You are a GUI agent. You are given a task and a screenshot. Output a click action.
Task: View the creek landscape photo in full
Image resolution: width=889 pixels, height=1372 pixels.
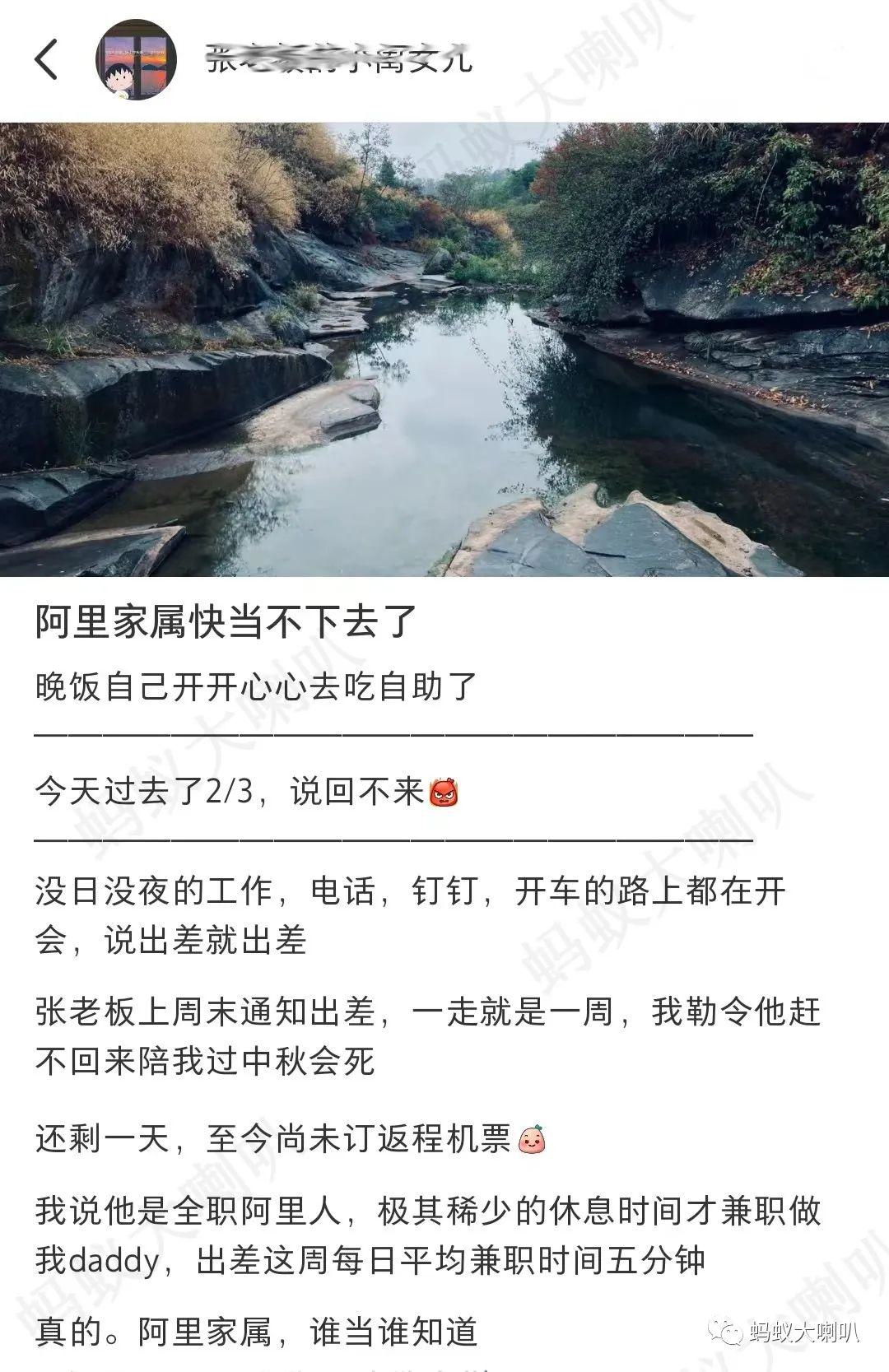(x=444, y=349)
